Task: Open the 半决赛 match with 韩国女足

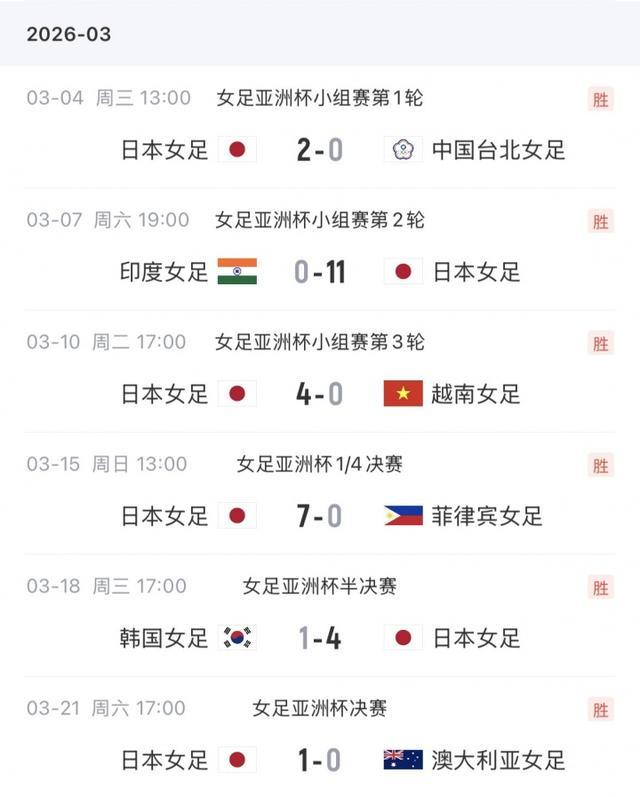Action: tap(320, 638)
